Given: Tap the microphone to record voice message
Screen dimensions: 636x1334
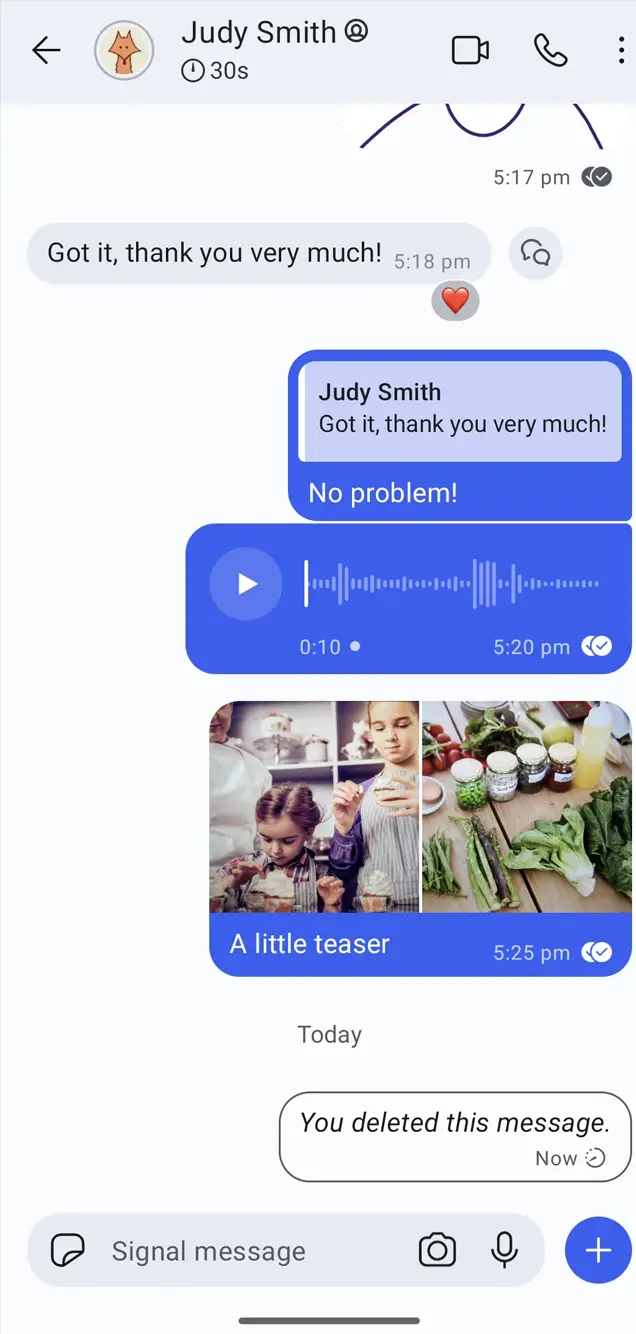Looking at the screenshot, I should click(x=505, y=1250).
